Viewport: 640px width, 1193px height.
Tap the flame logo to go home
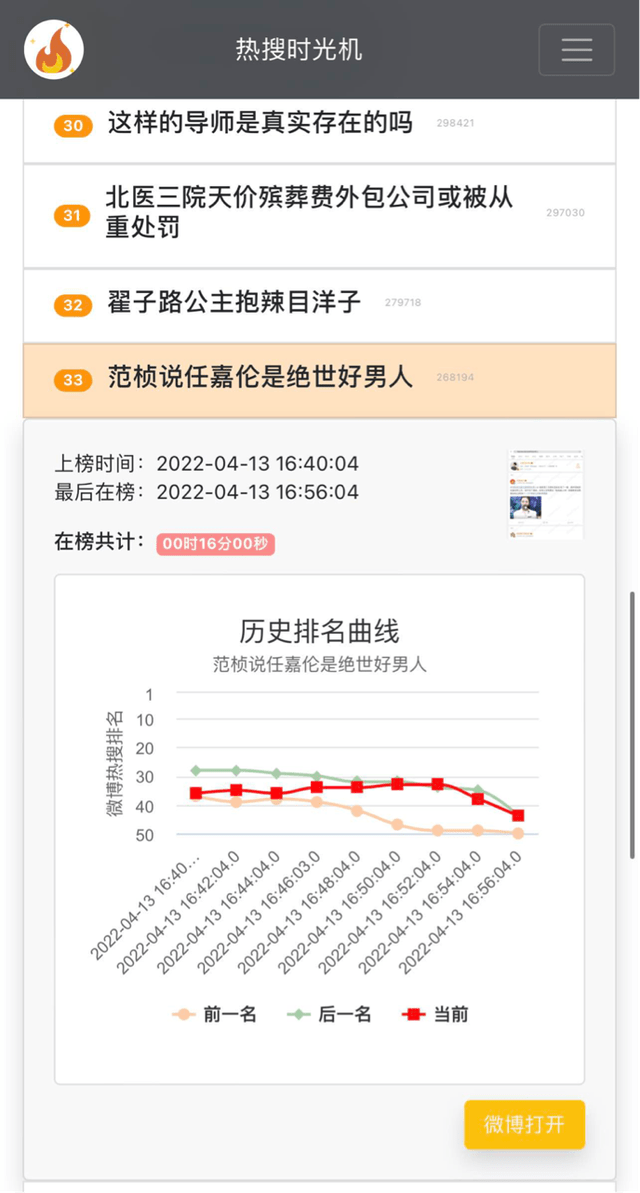coord(54,49)
